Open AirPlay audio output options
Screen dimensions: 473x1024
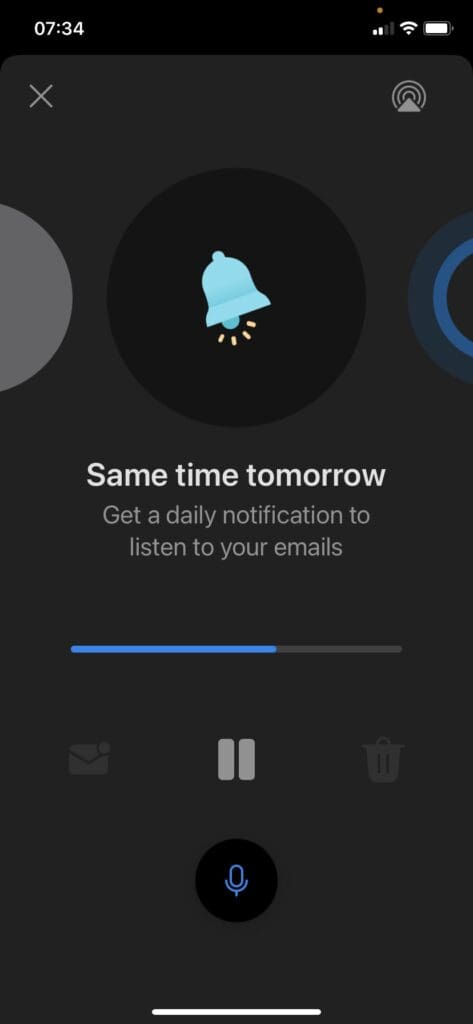pyautogui.click(x=409, y=97)
